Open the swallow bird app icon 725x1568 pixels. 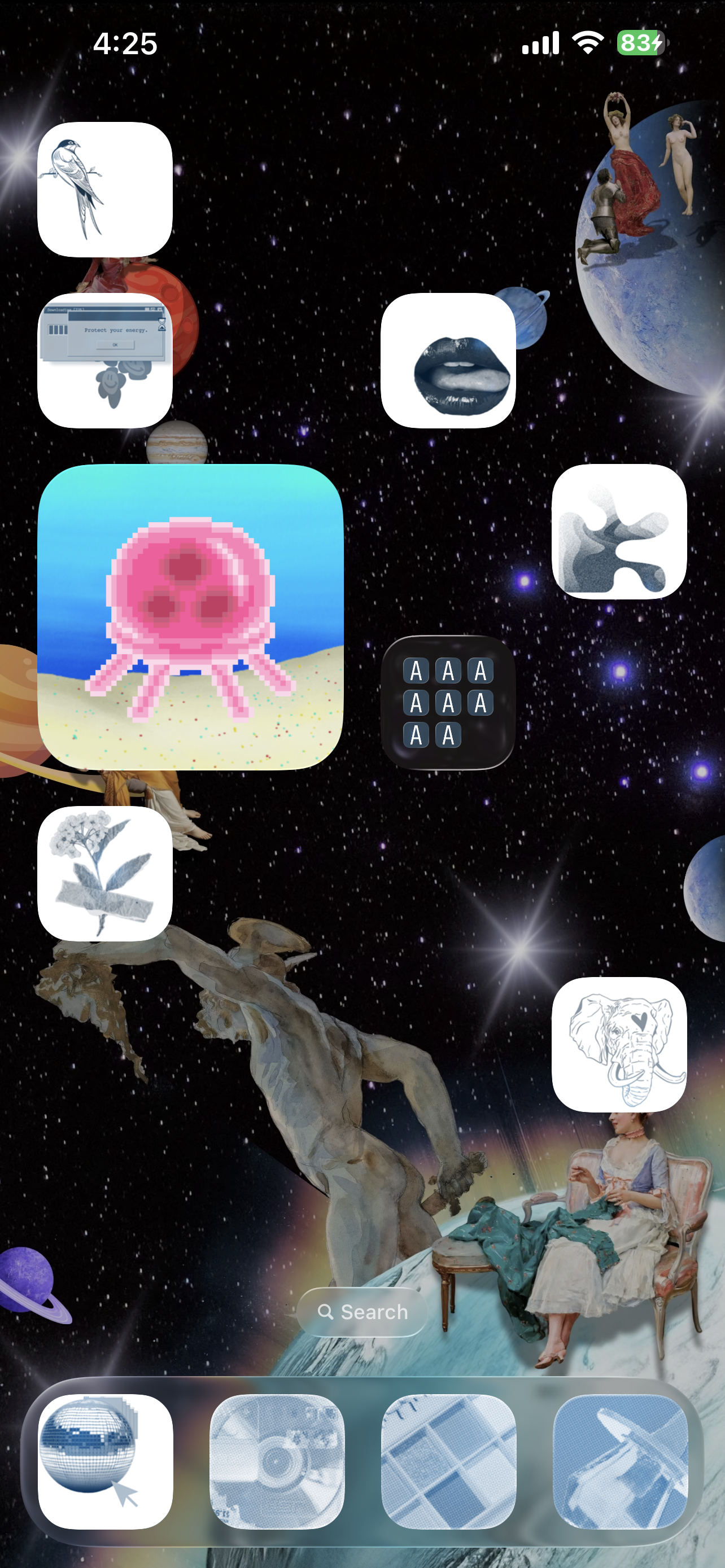click(104, 189)
